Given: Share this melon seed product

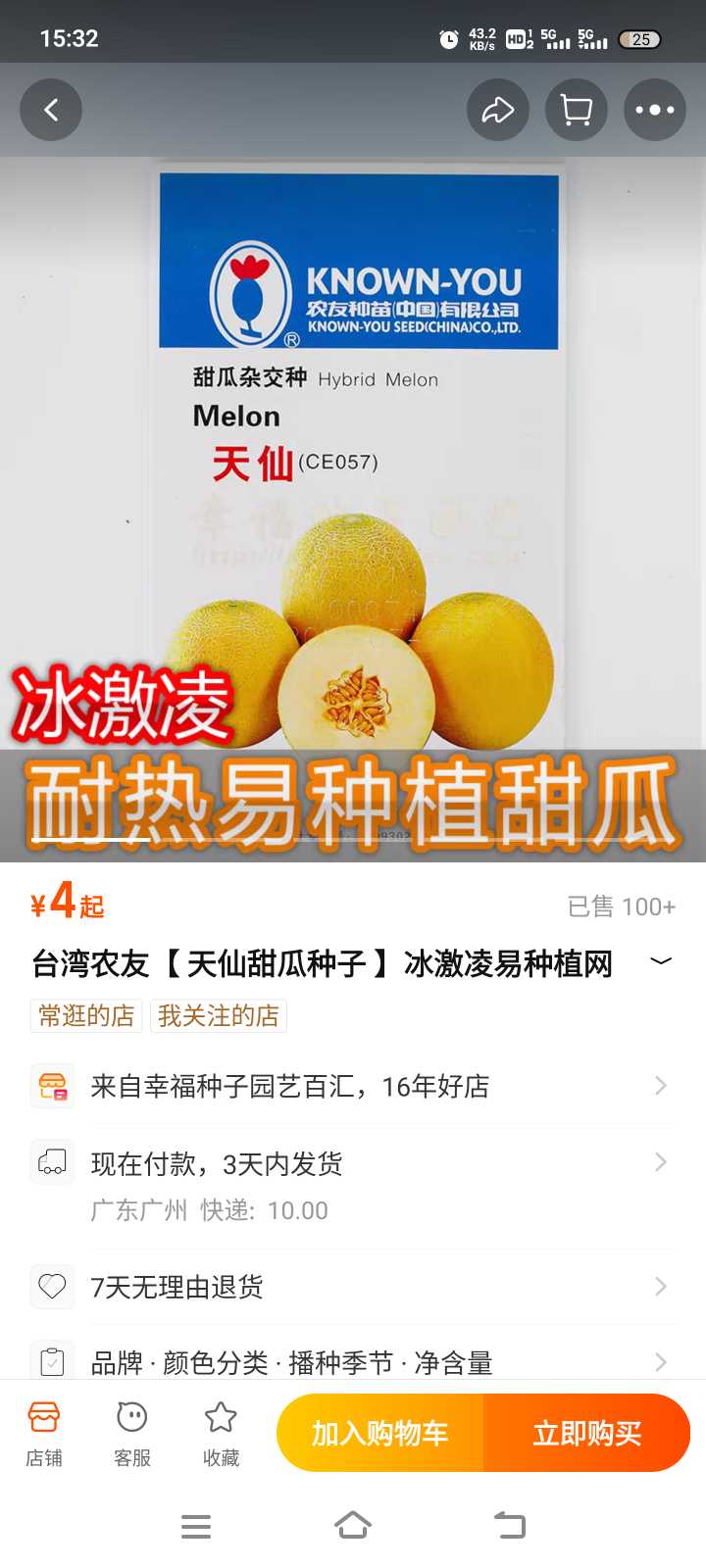Looking at the screenshot, I should click(x=497, y=110).
